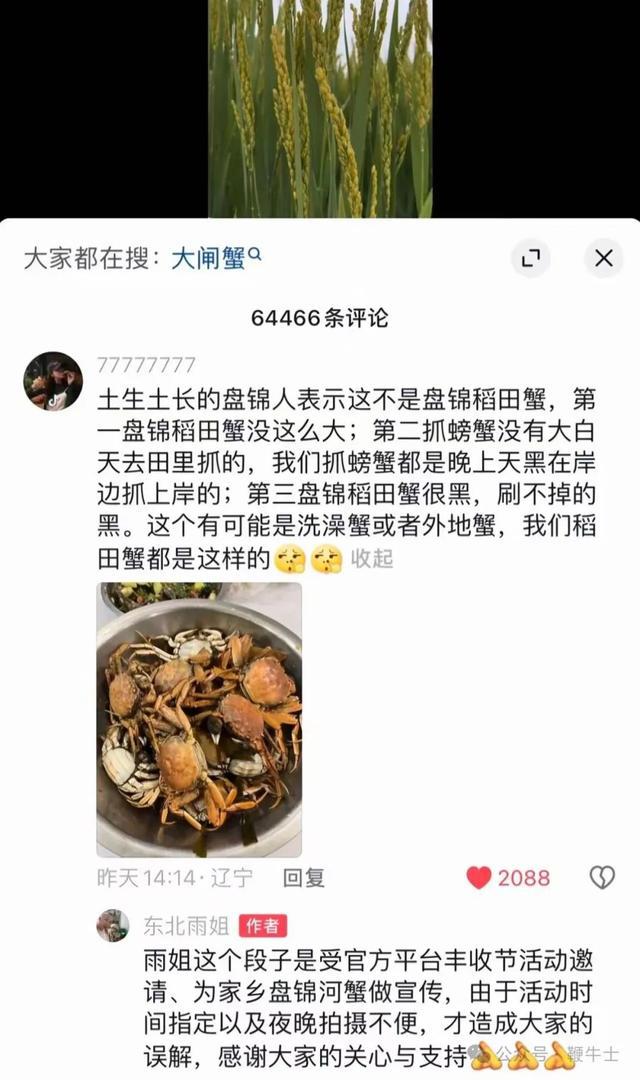This screenshot has height=1080, width=640.
Task: Tap the video area above the comments
Action: pyautogui.click(x=320, y=108)
